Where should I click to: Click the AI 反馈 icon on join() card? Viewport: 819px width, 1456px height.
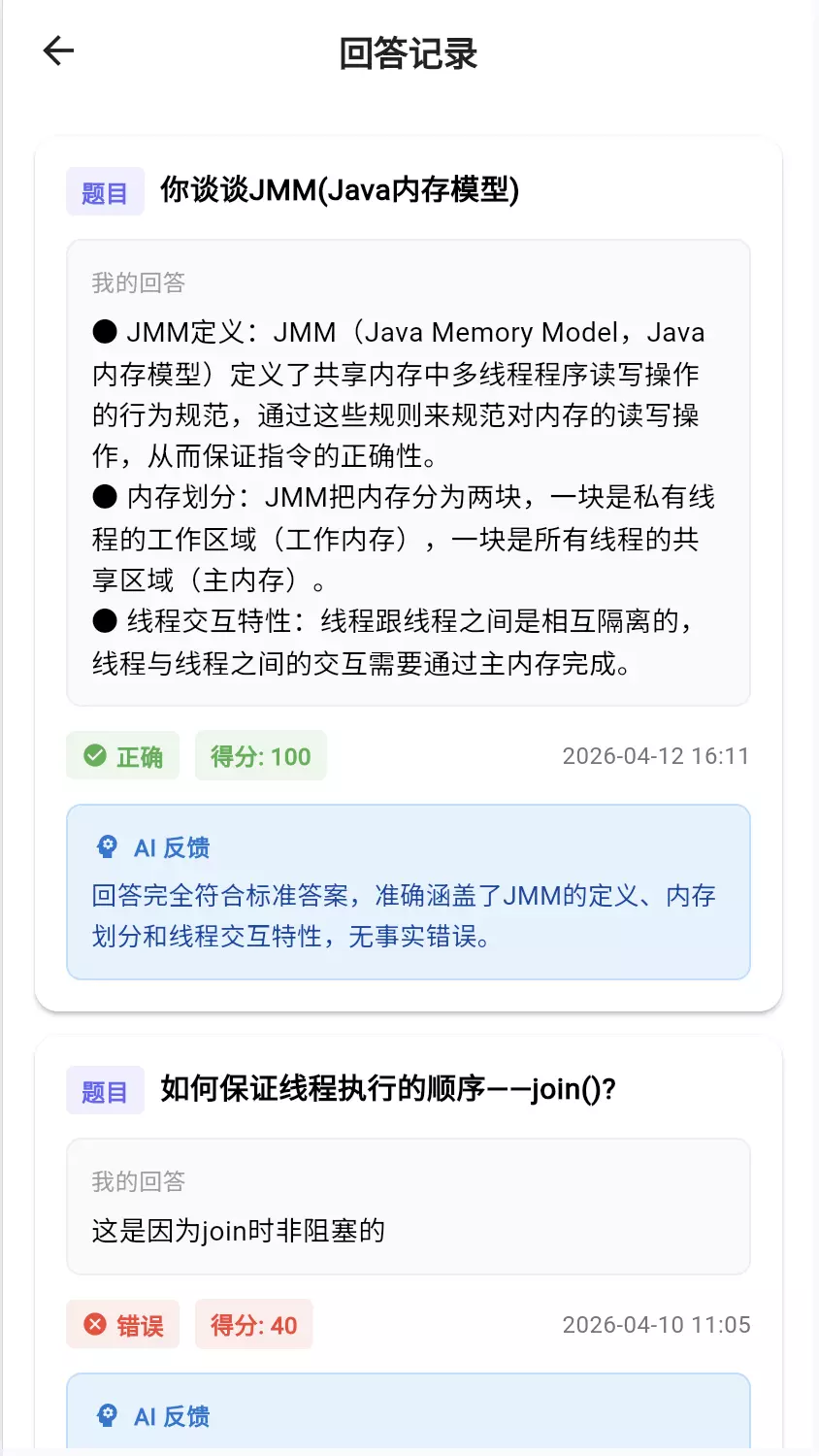tap(110, 1416)
